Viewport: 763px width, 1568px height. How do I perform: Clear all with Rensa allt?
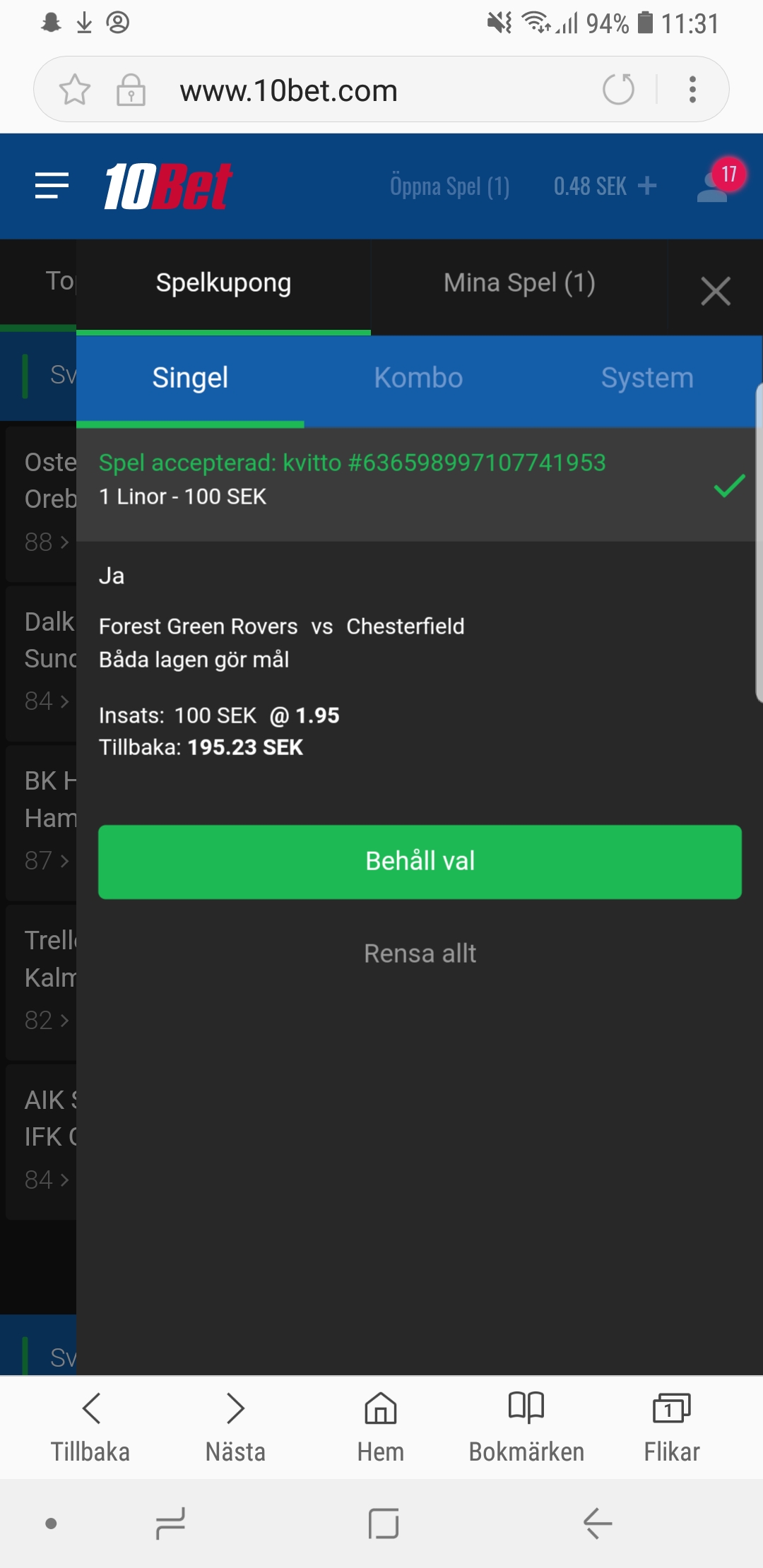(420, 954)
